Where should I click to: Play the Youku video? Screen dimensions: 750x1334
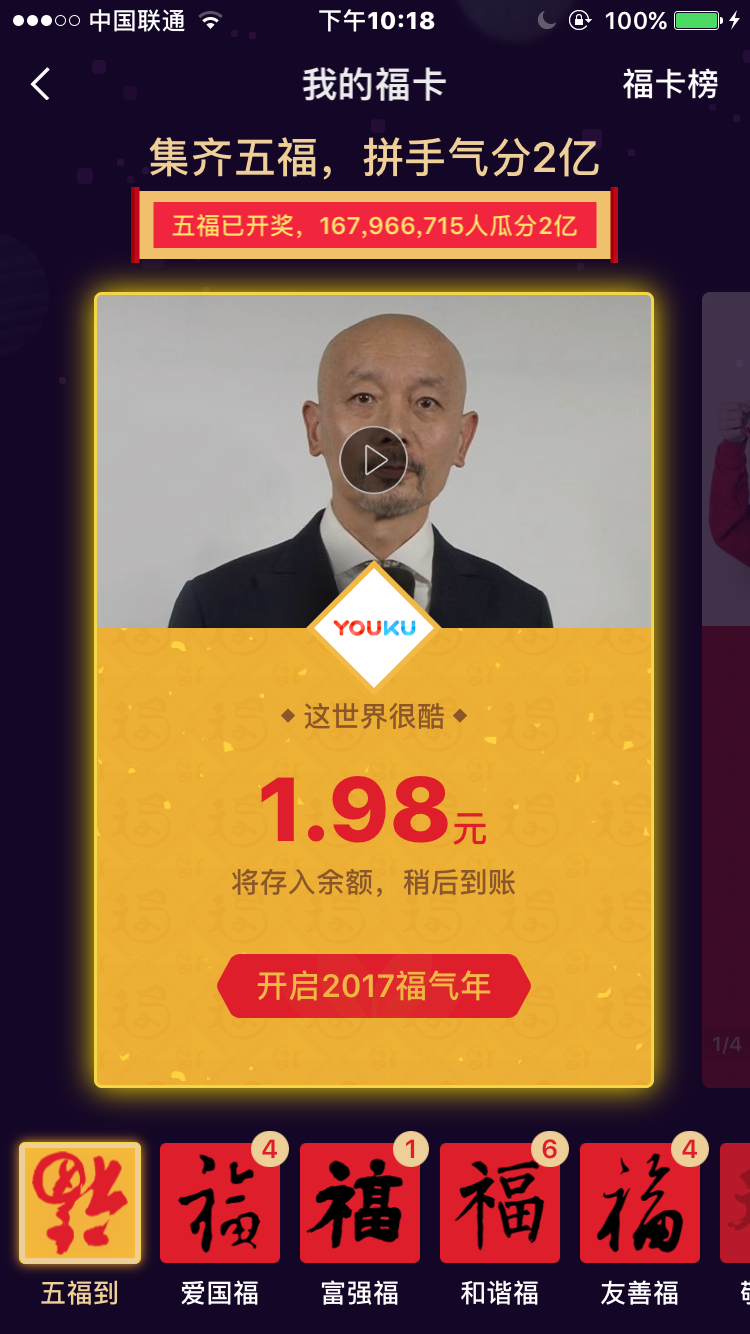point(373,460)
